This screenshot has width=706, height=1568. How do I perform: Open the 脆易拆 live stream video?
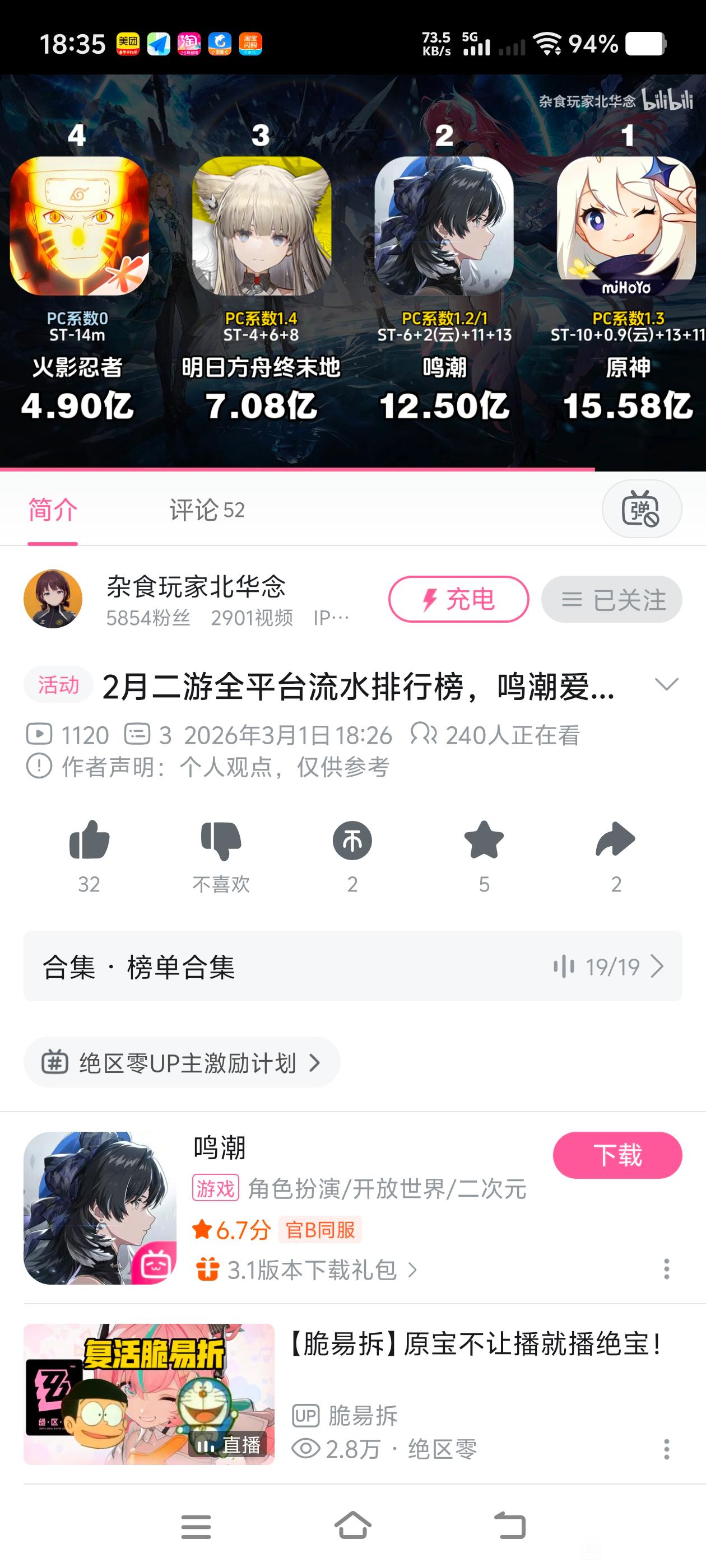pyautogui.click(x=148, y=1394)
